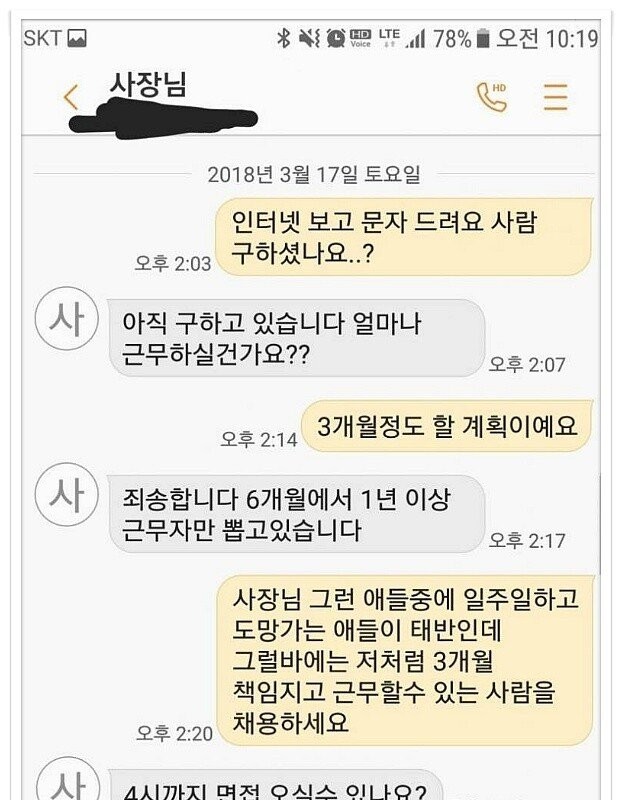Start an HD voice call with 사장님

(491, 96)
